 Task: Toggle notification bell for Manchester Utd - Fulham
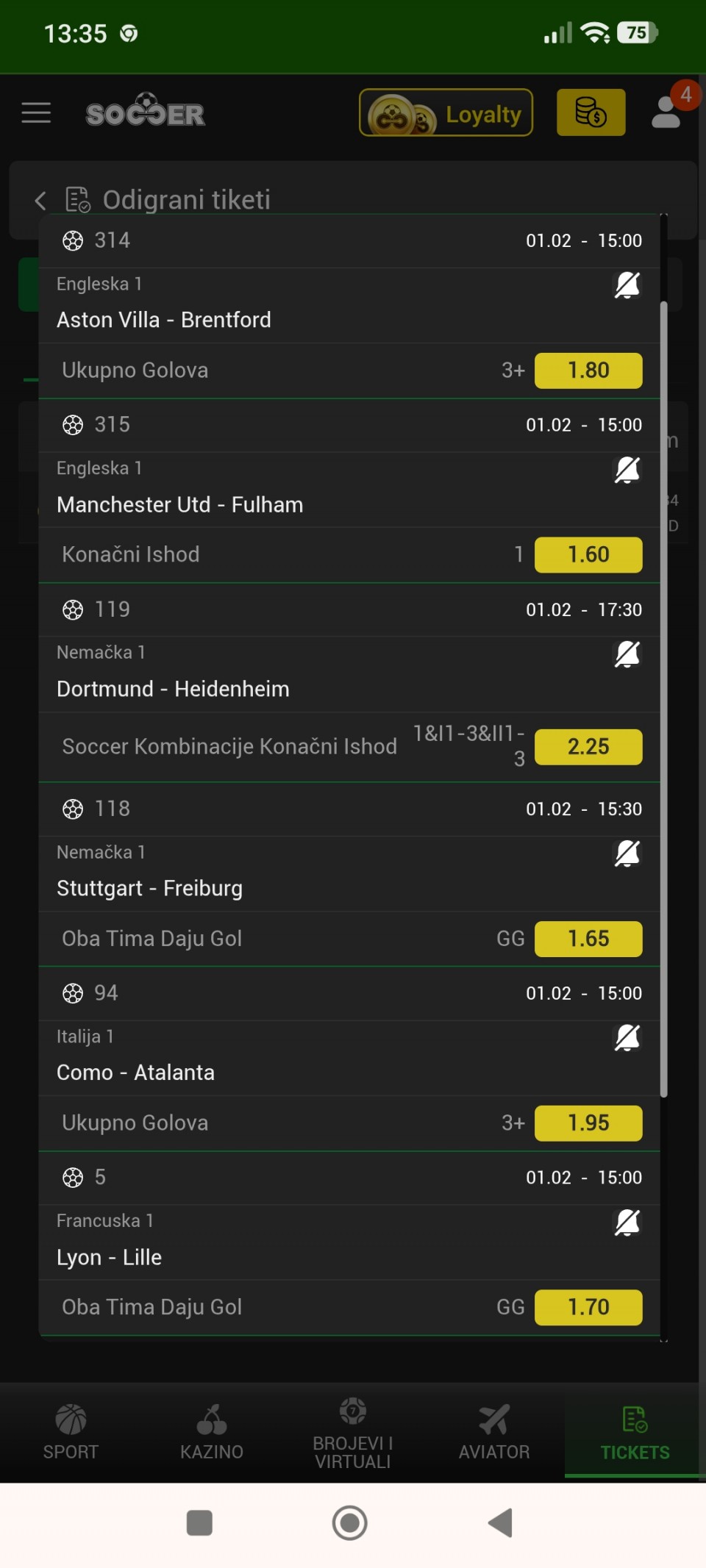(627, 470)
